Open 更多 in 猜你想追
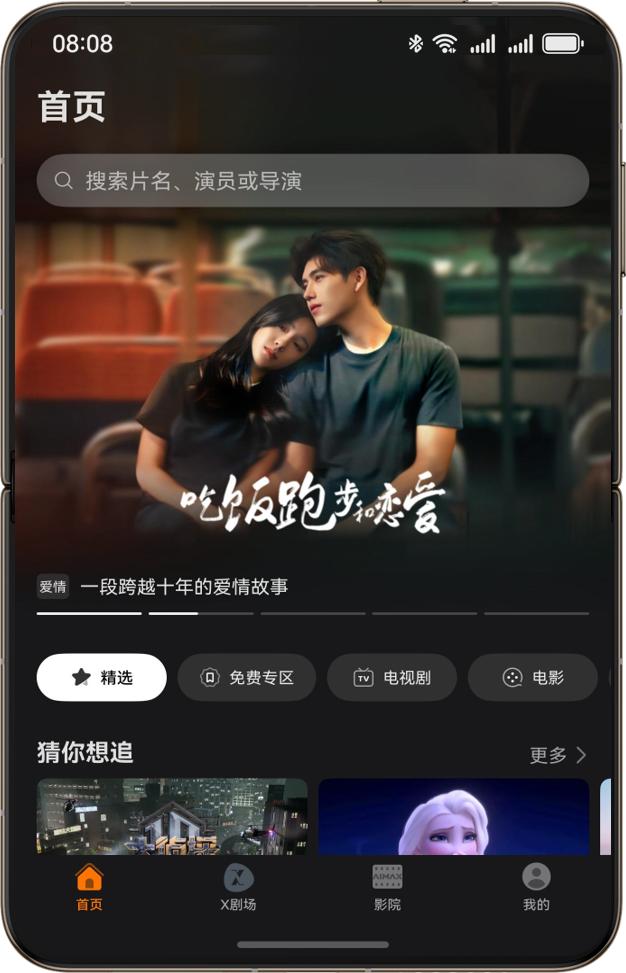The height and width of the screenshot is (973, 626). click(557, 755)
